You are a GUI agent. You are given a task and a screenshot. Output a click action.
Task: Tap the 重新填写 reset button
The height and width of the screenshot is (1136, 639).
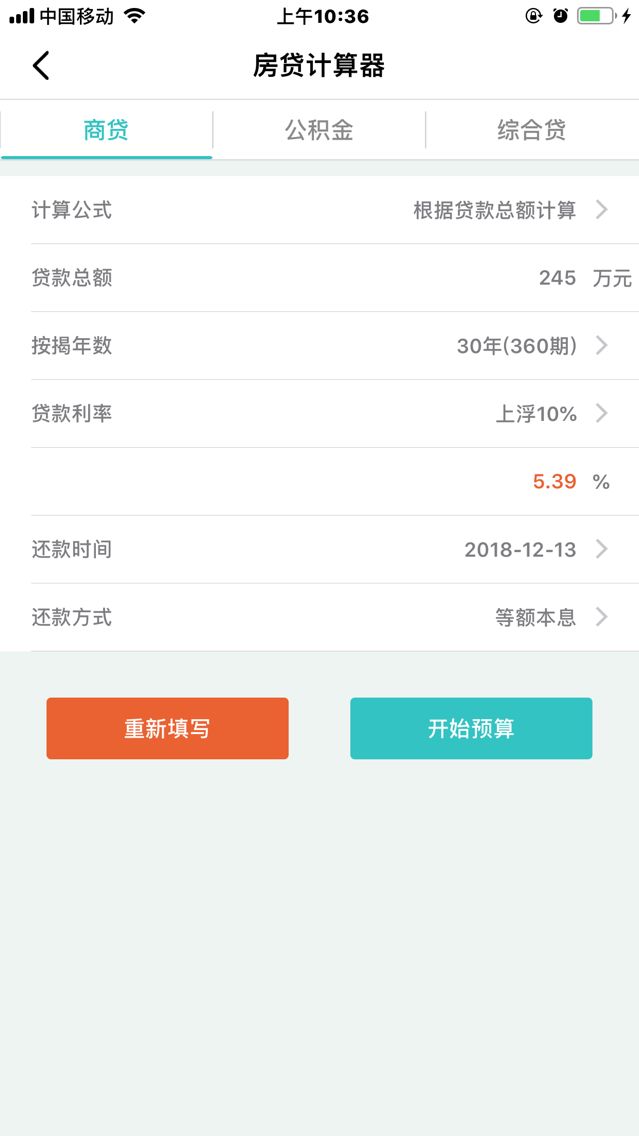[x=167, y=728]
